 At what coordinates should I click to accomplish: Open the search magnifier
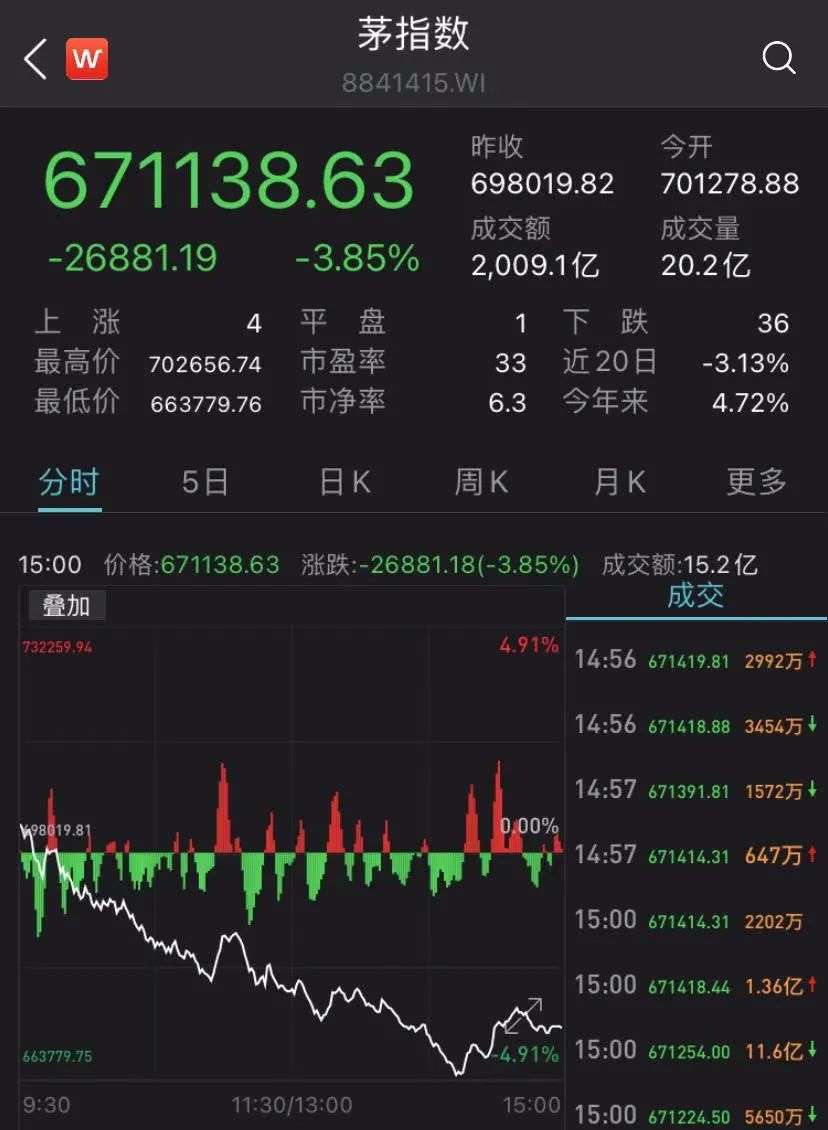click(779, 59)
